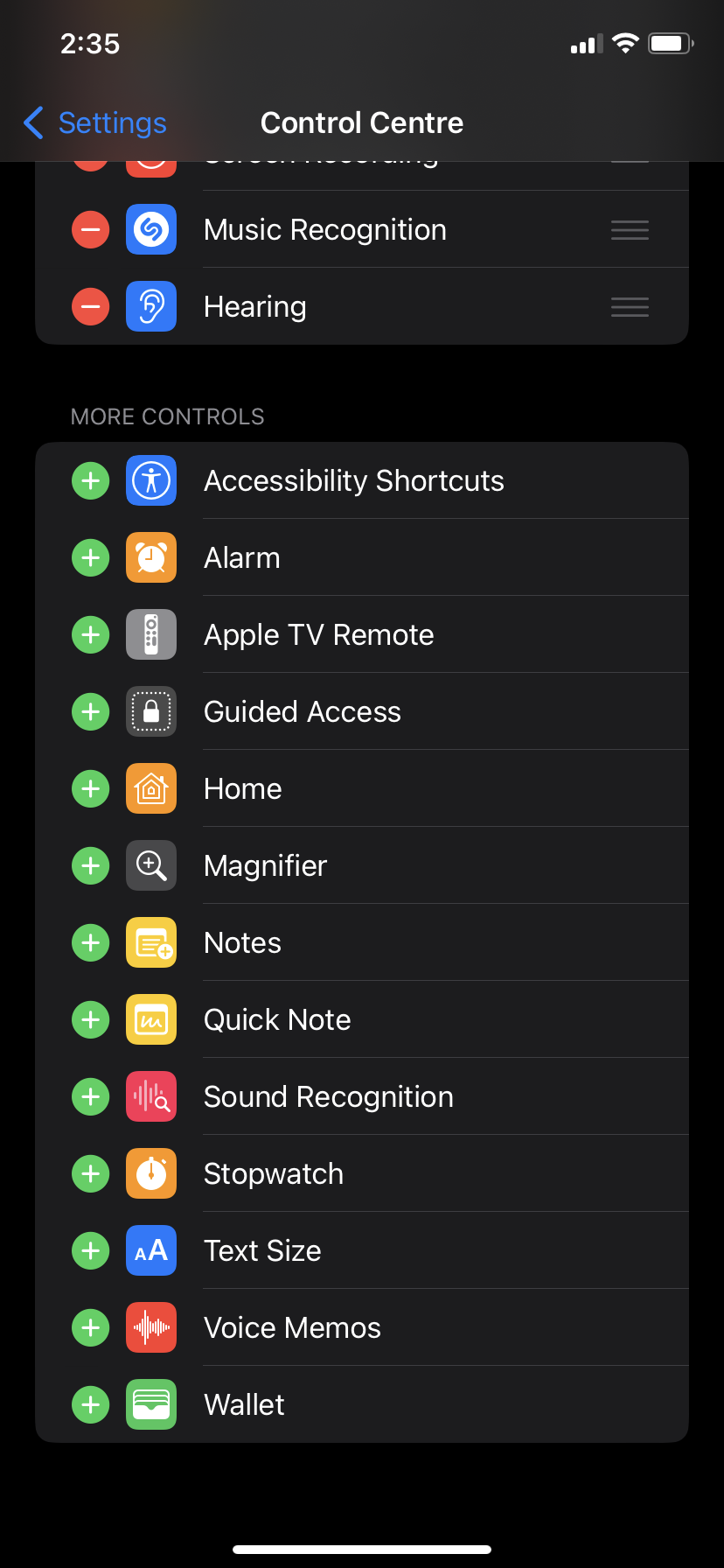Screen dimensions: 724x1568
Task: Add Magnifier to Control Centre
Action: tap(90, 866)
